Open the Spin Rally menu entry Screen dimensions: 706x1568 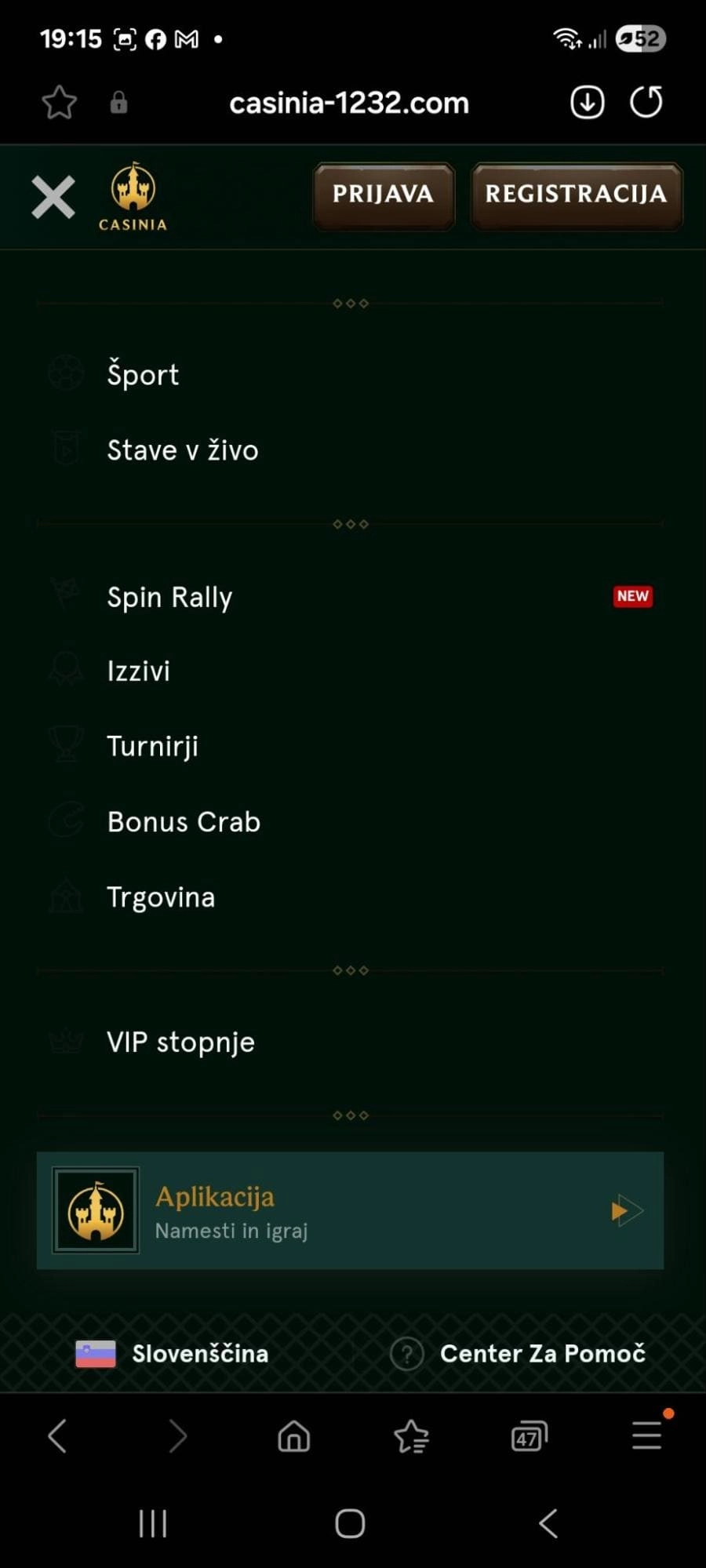tap(169, 596)
